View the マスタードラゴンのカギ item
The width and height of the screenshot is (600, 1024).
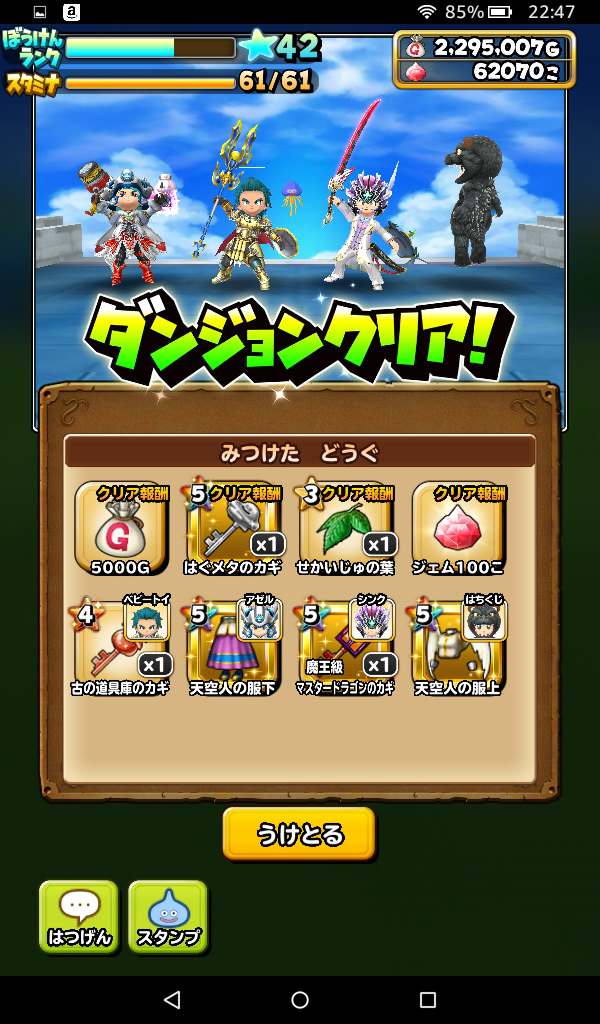[345, 644]
